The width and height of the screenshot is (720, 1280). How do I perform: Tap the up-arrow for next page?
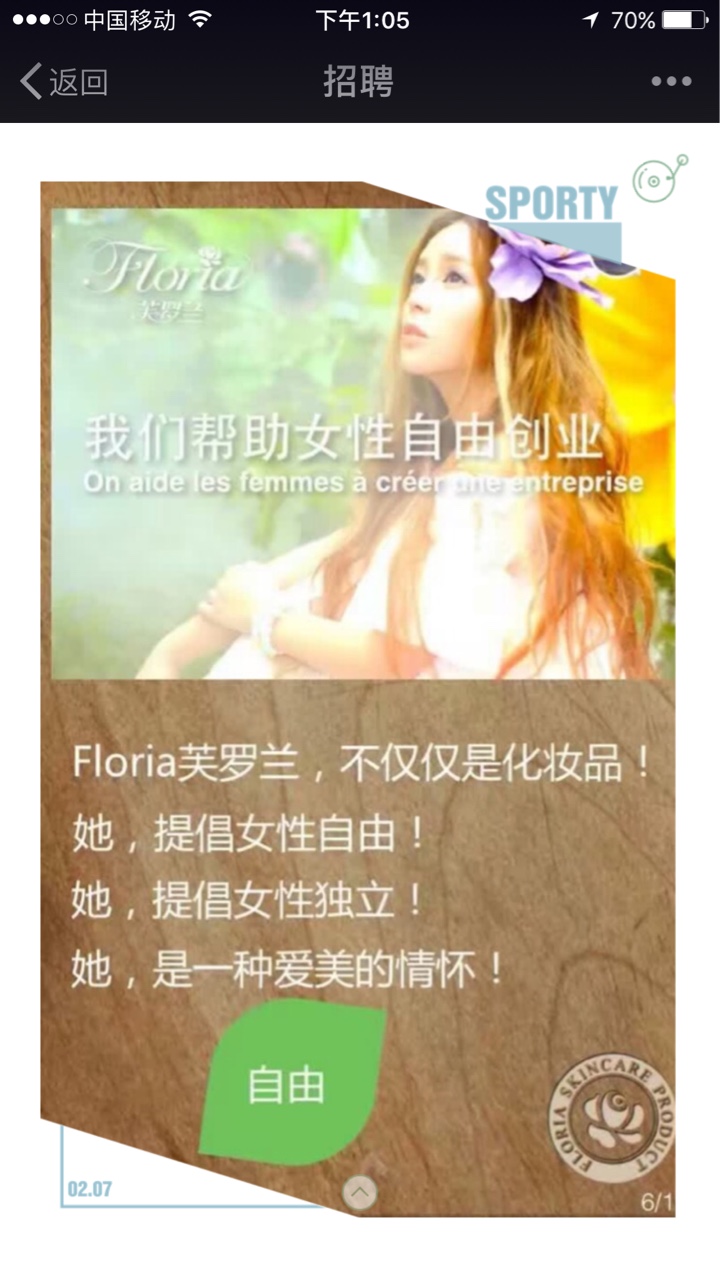(x=360, y=1192)
